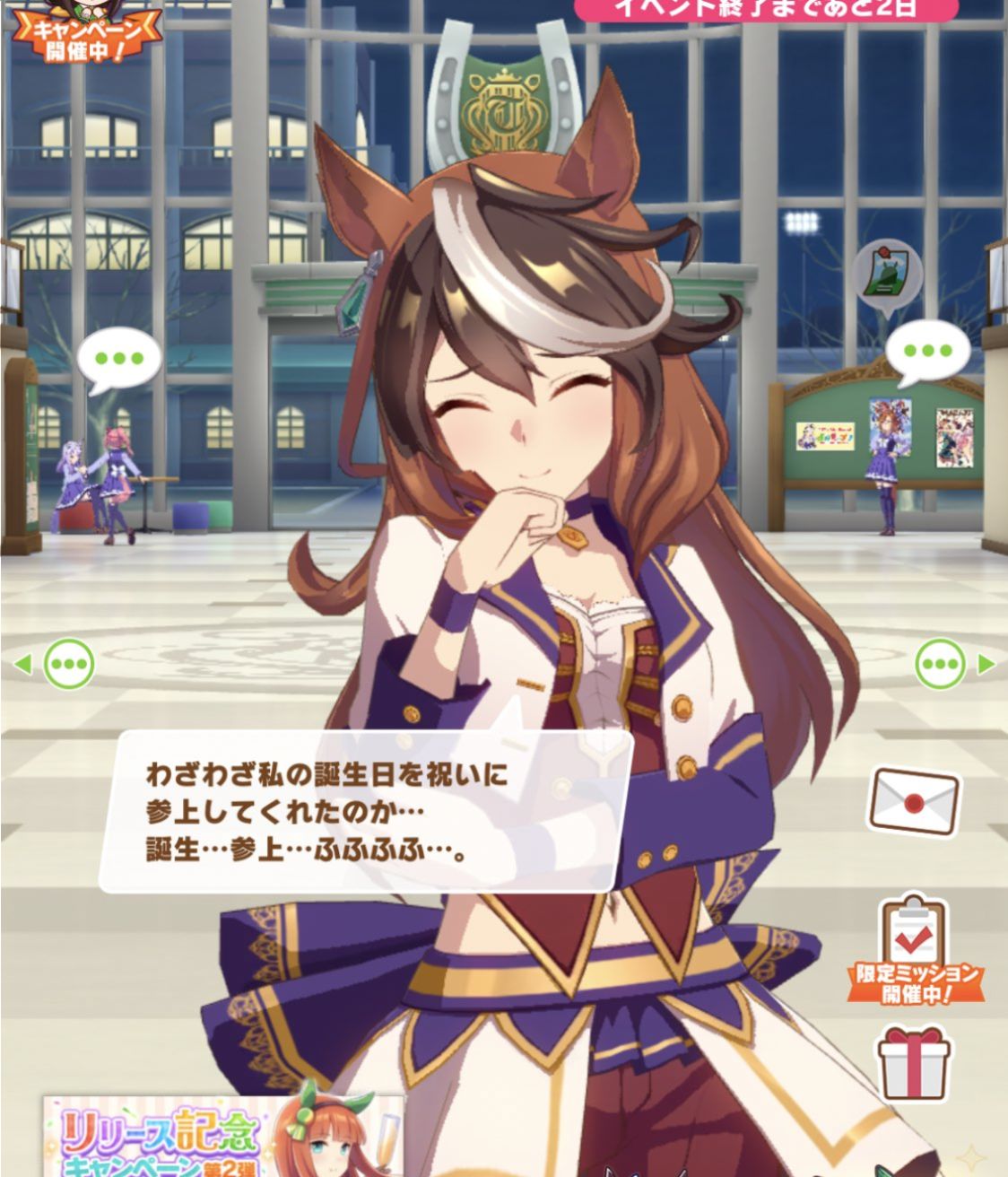
Task: Open the mail envelope inbox
Action: (913, 801)
